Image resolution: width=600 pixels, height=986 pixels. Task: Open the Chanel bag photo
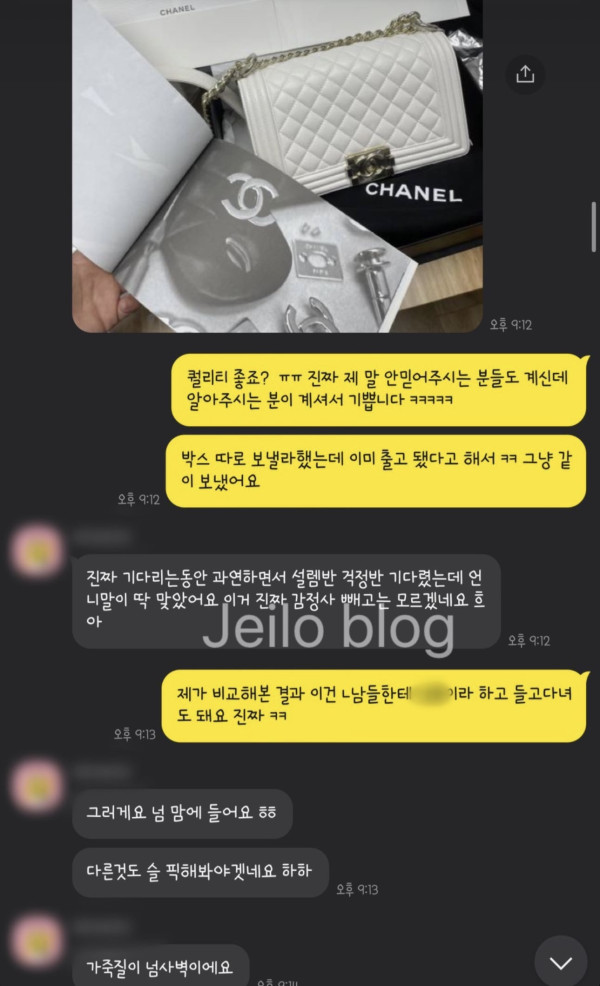(x=277, y=165)
